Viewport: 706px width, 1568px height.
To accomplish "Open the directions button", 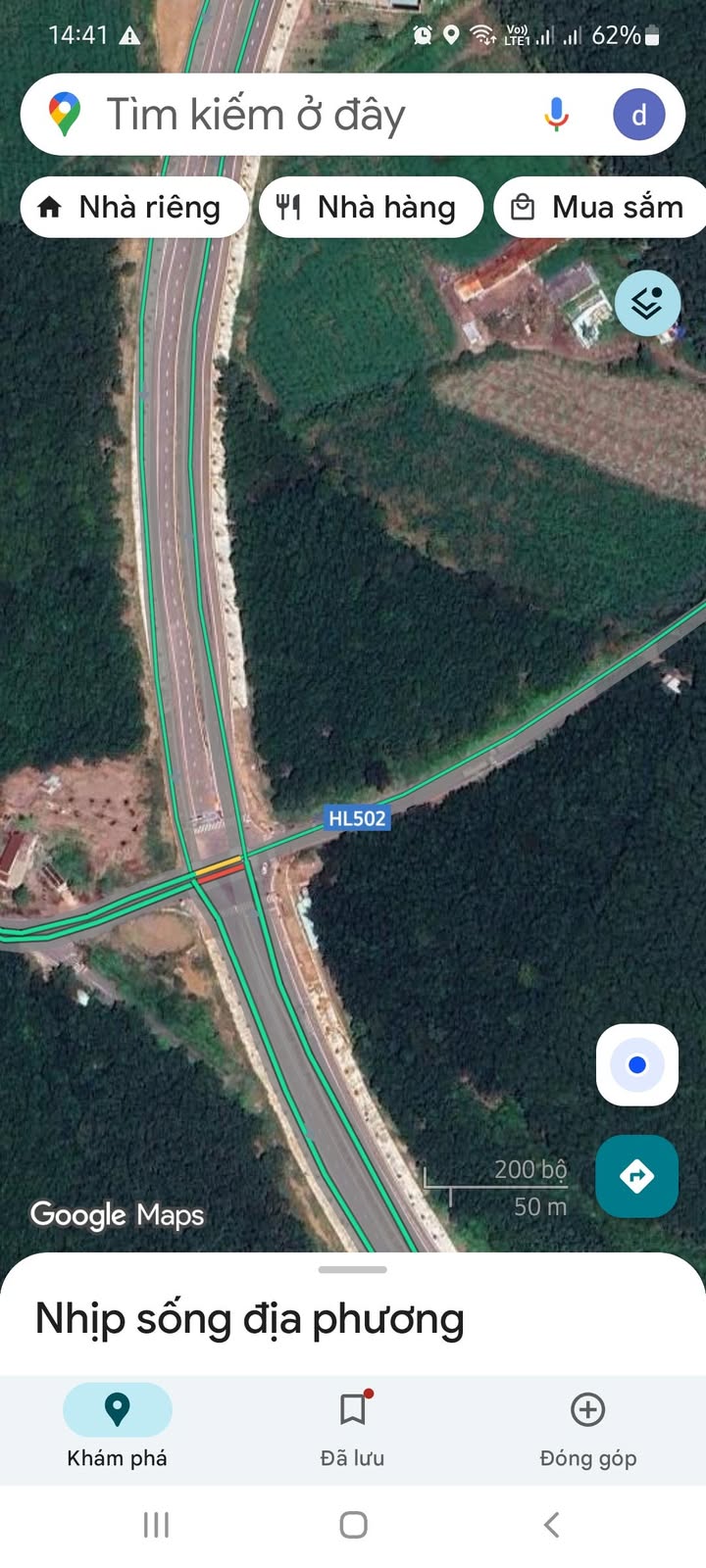I will pos(637,1175).
